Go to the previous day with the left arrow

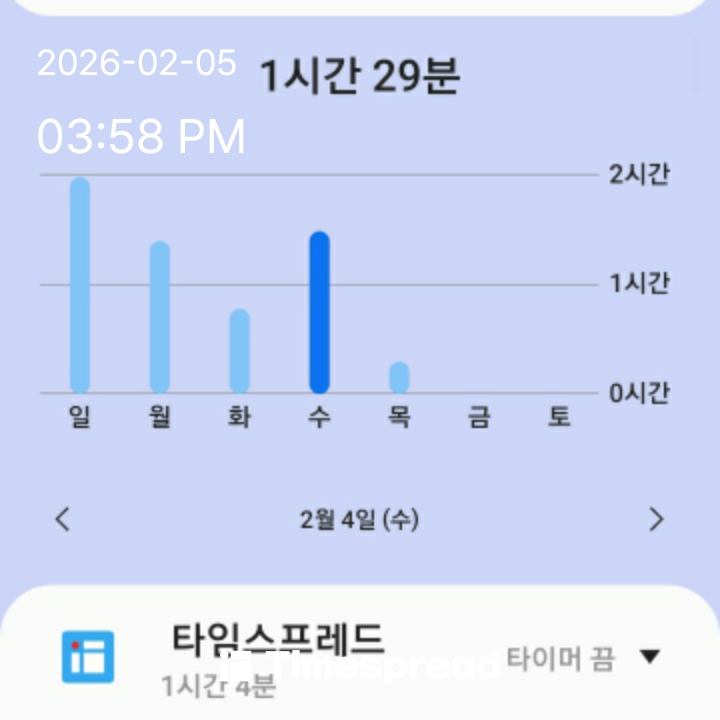coord(63,519)
